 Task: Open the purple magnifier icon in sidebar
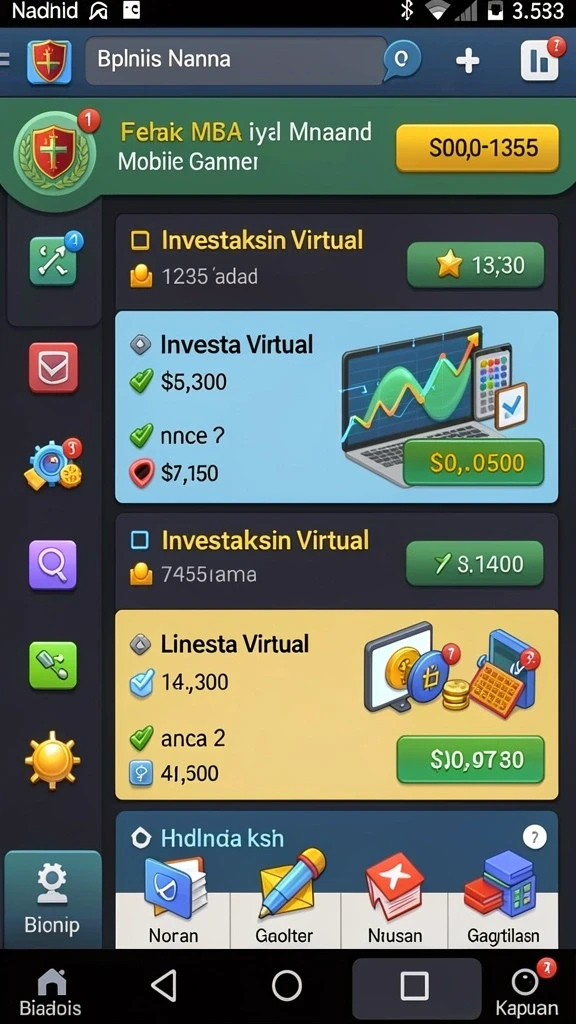[53, 565]
